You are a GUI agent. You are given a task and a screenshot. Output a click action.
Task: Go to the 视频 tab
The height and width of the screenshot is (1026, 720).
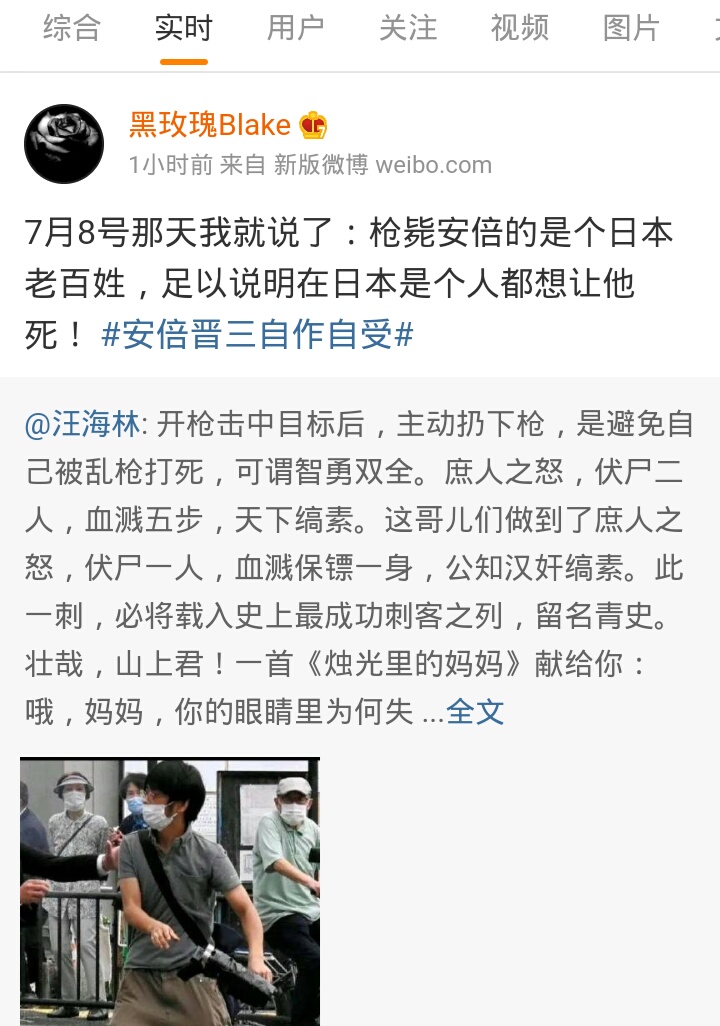(520, 29)
